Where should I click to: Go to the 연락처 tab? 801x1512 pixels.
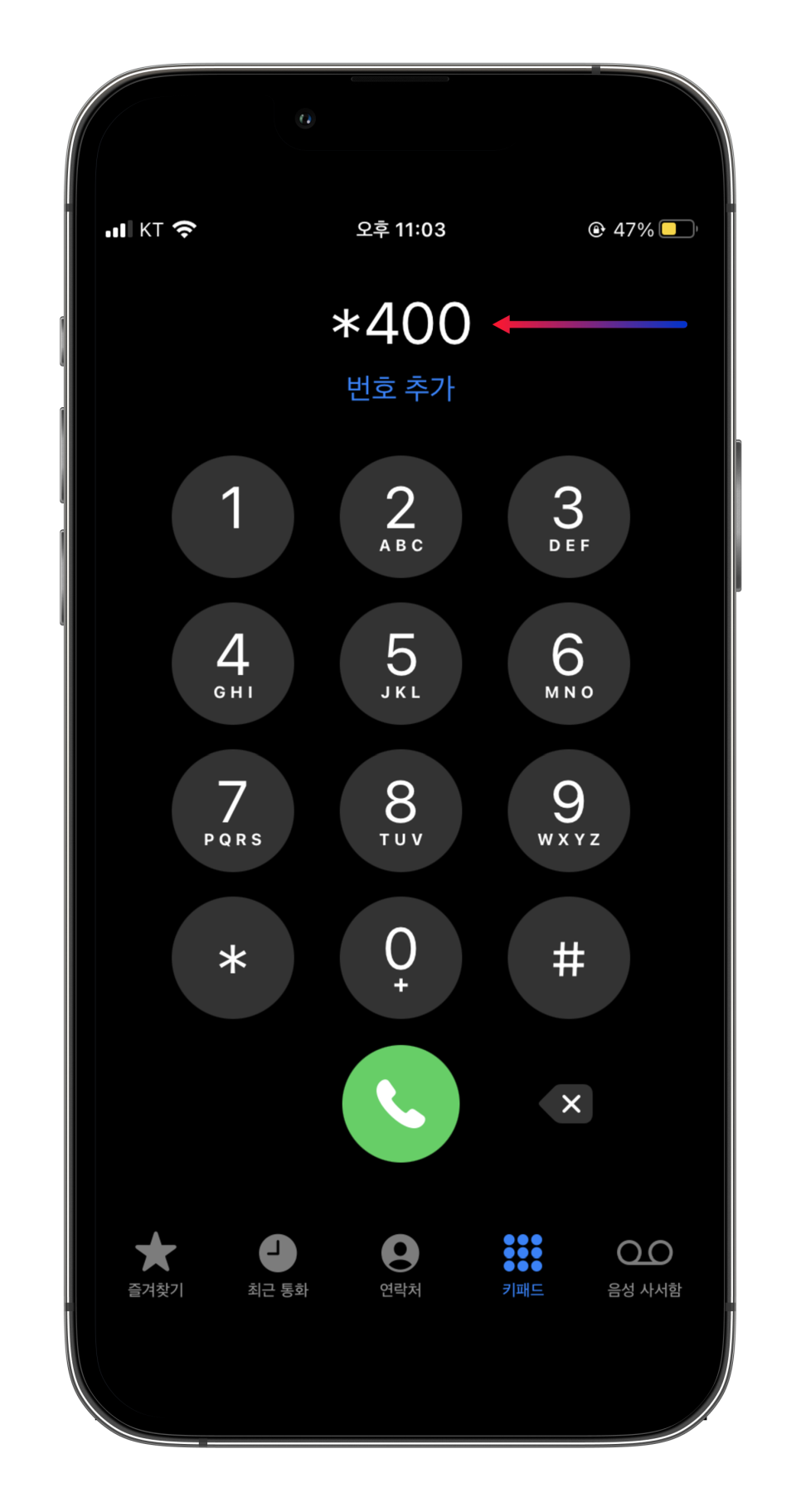[400, 1265]
